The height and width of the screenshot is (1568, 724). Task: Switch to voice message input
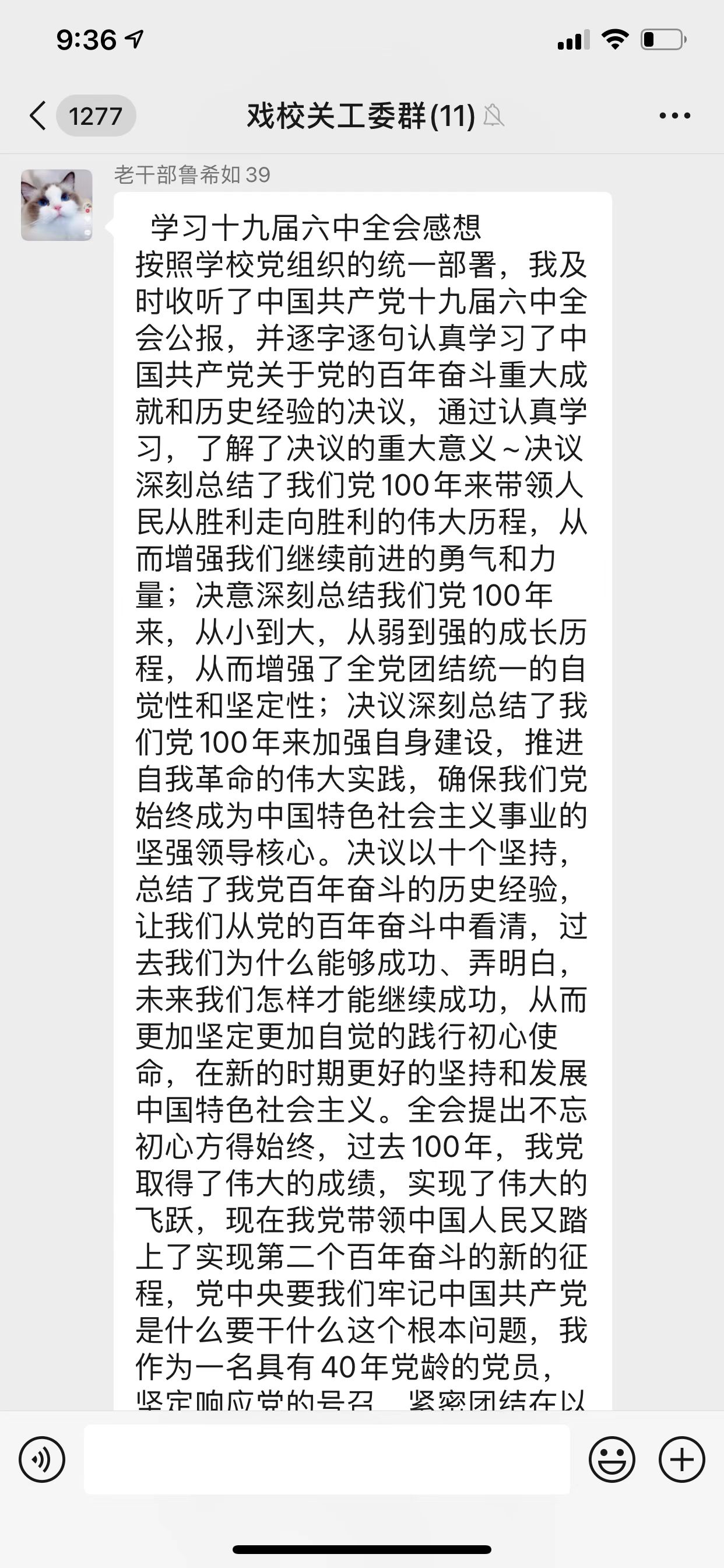pyautogui.click(x=42, y=1459)
